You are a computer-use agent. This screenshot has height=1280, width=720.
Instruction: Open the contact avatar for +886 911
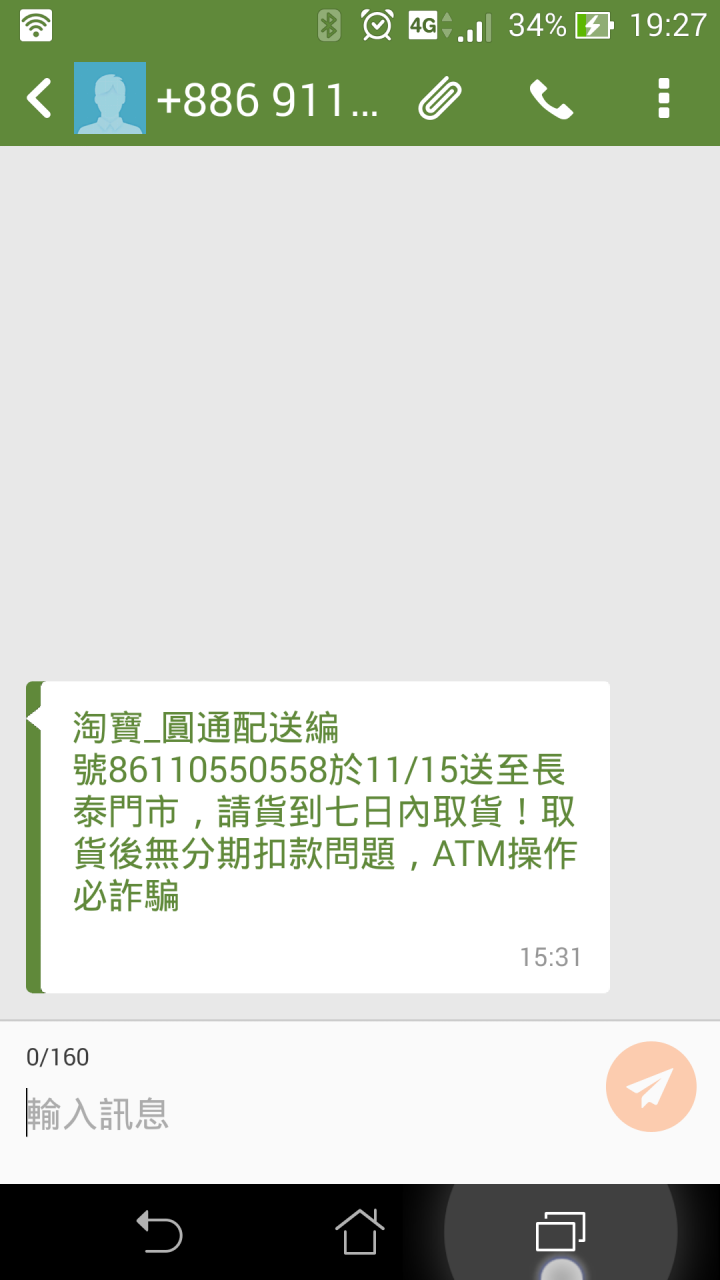tap(110, 99)
